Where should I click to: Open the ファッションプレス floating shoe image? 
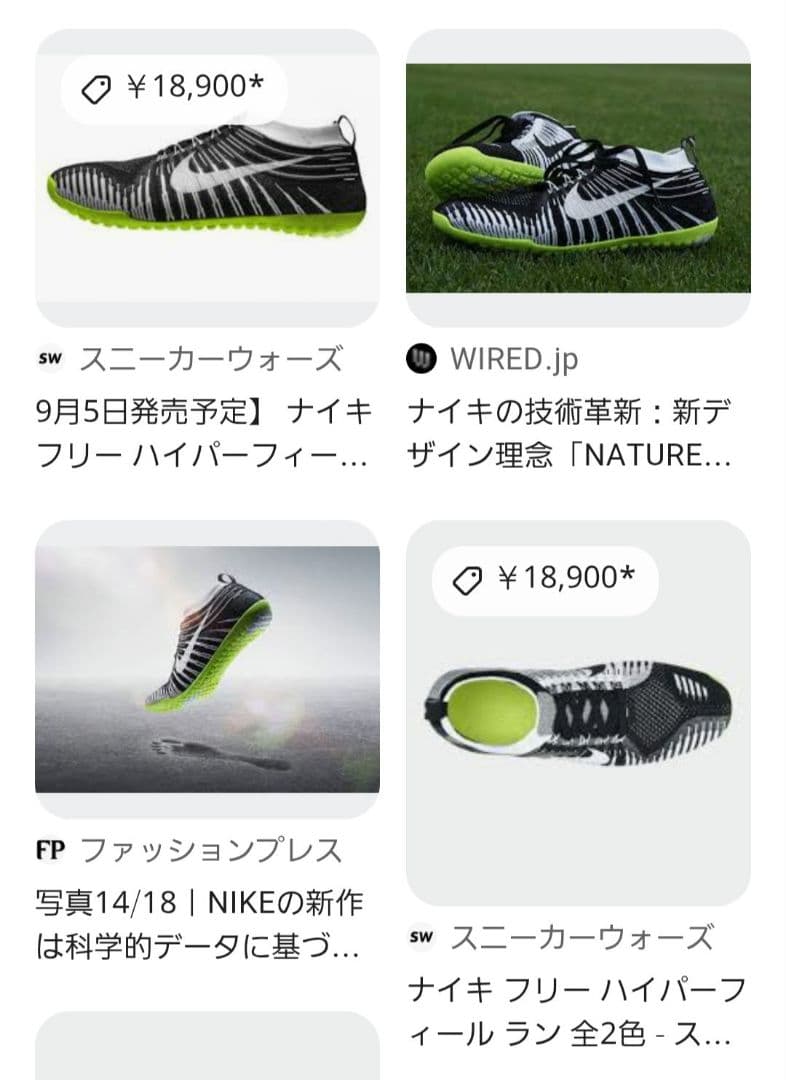point(207,668)
